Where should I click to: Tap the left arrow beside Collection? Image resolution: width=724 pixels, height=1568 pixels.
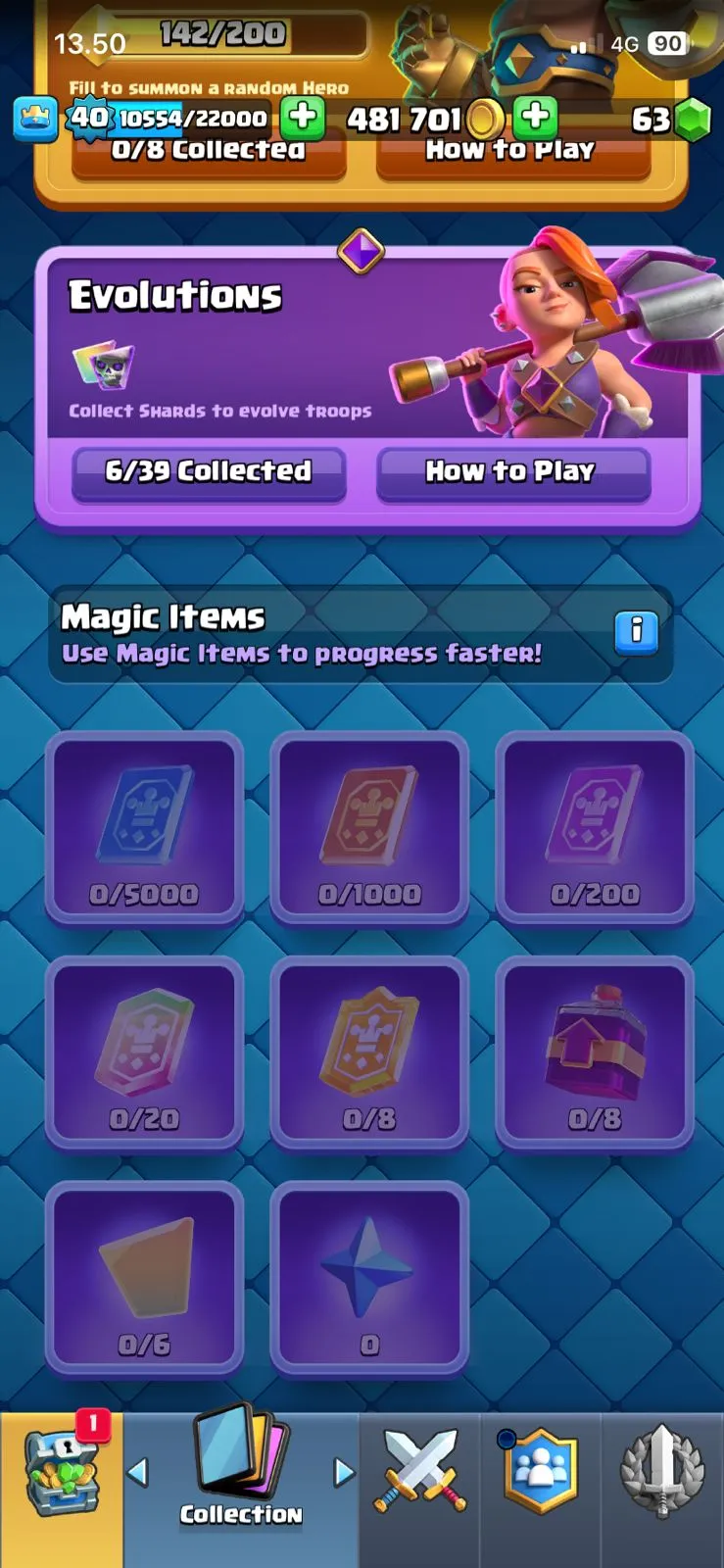pyautogui.click(x=138, y=1472)
